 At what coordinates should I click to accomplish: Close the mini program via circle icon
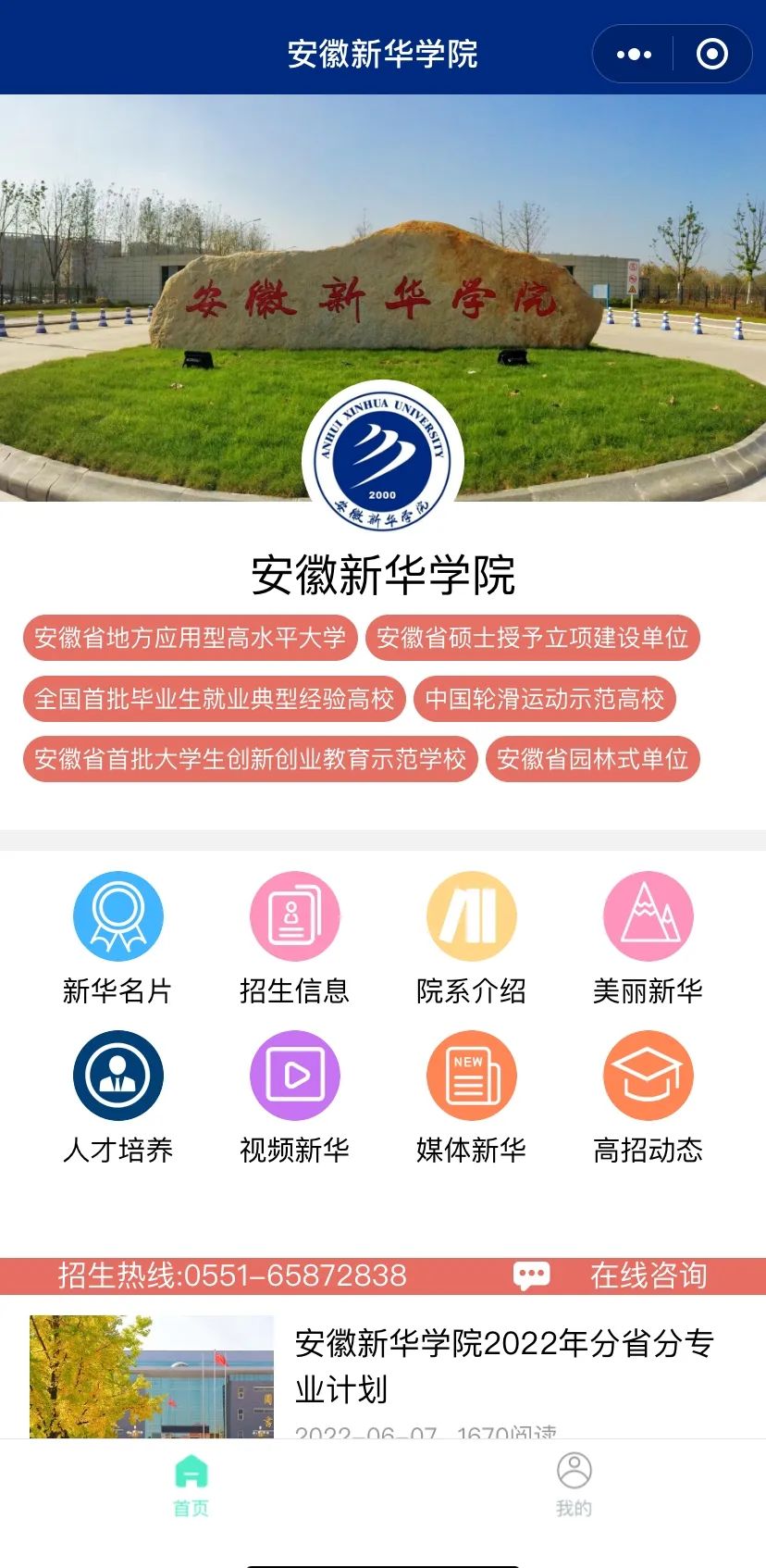coord(711,55)
